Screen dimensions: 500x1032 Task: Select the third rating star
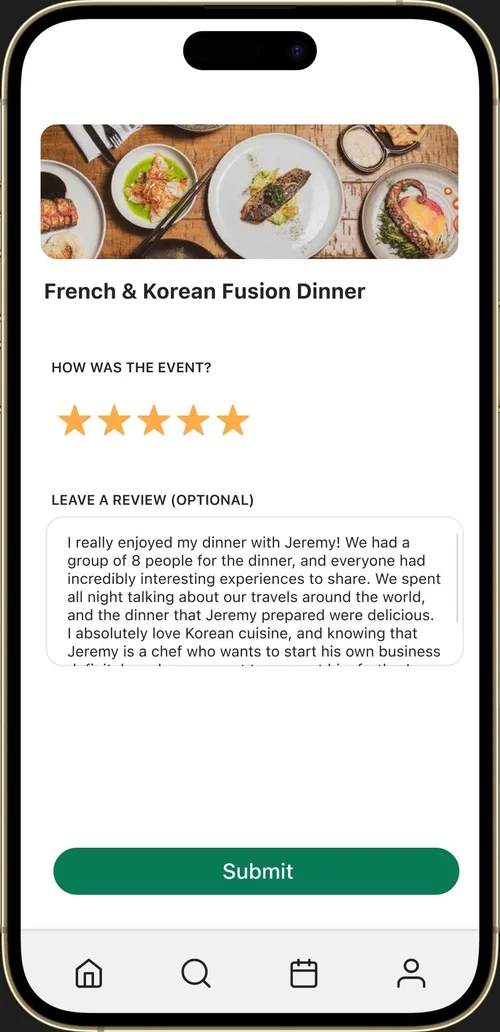(x=153, y=420)
